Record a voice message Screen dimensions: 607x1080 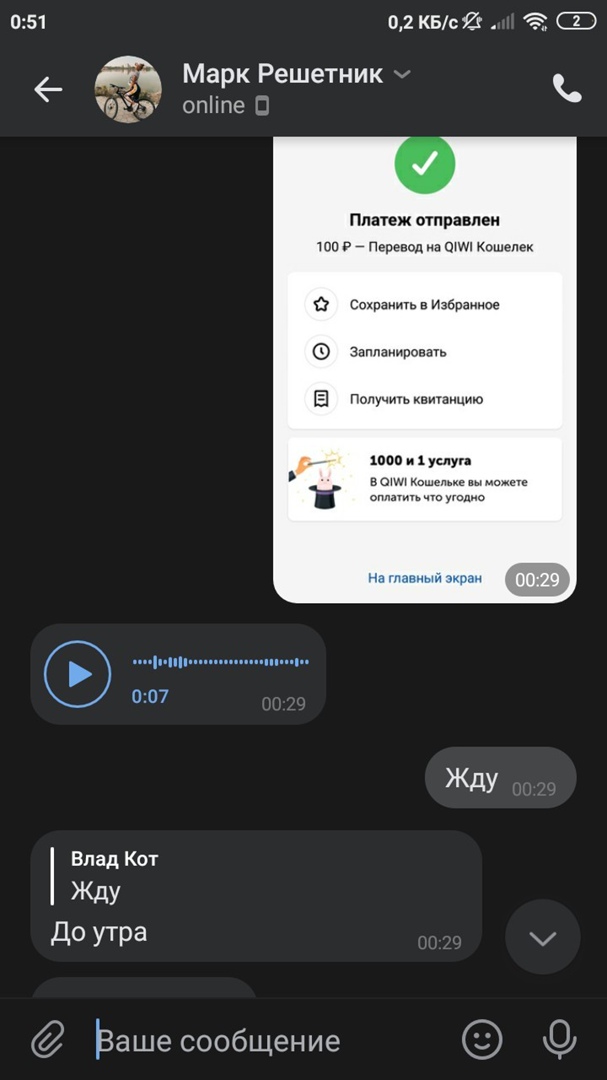[559, 1040]
